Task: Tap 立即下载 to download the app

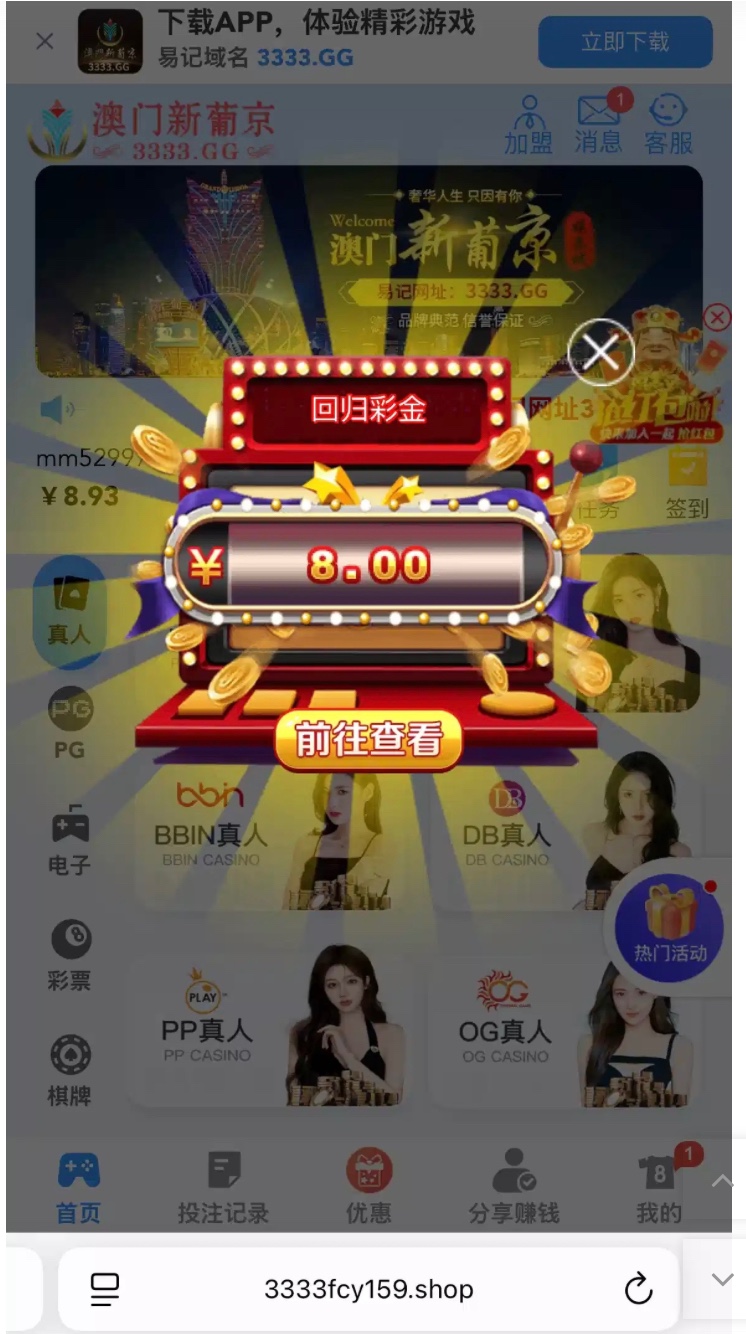Action: (x=625, y=42)
